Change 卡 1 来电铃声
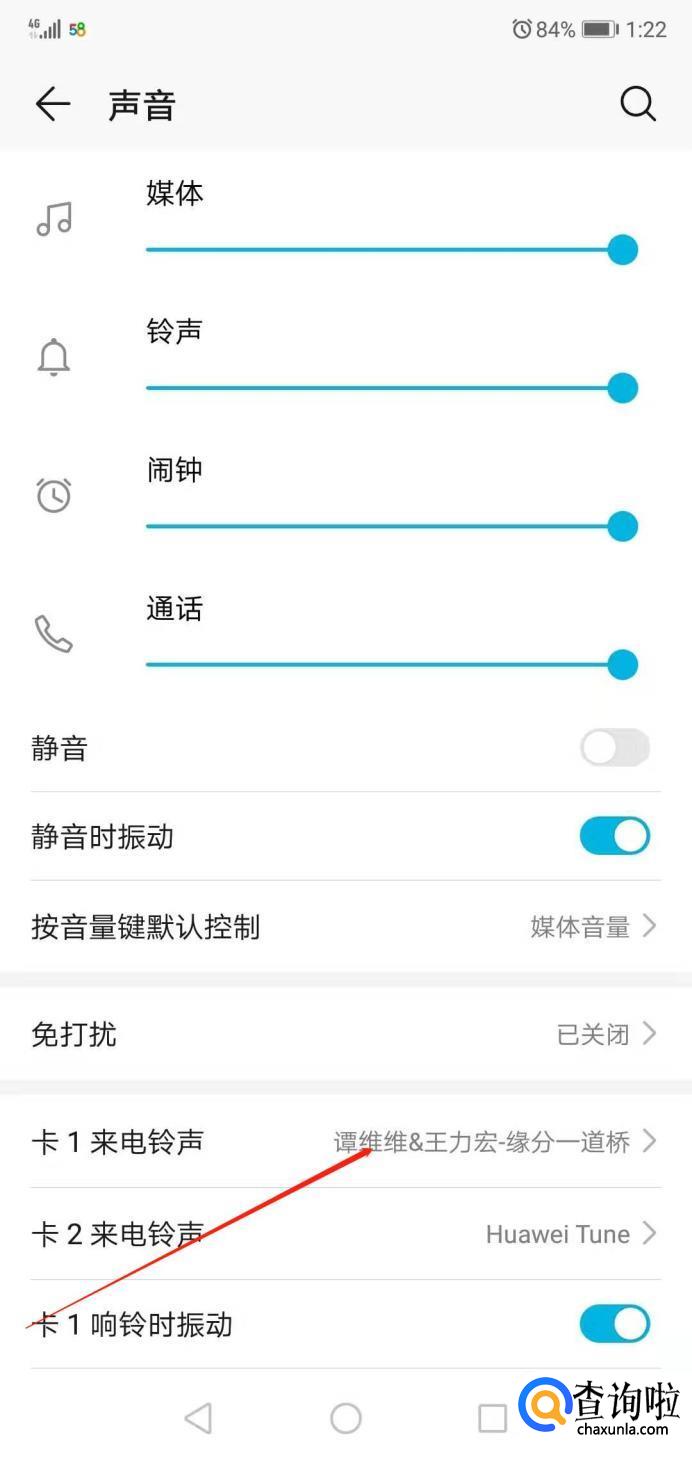692x1460 pixels. point(345,1141)
